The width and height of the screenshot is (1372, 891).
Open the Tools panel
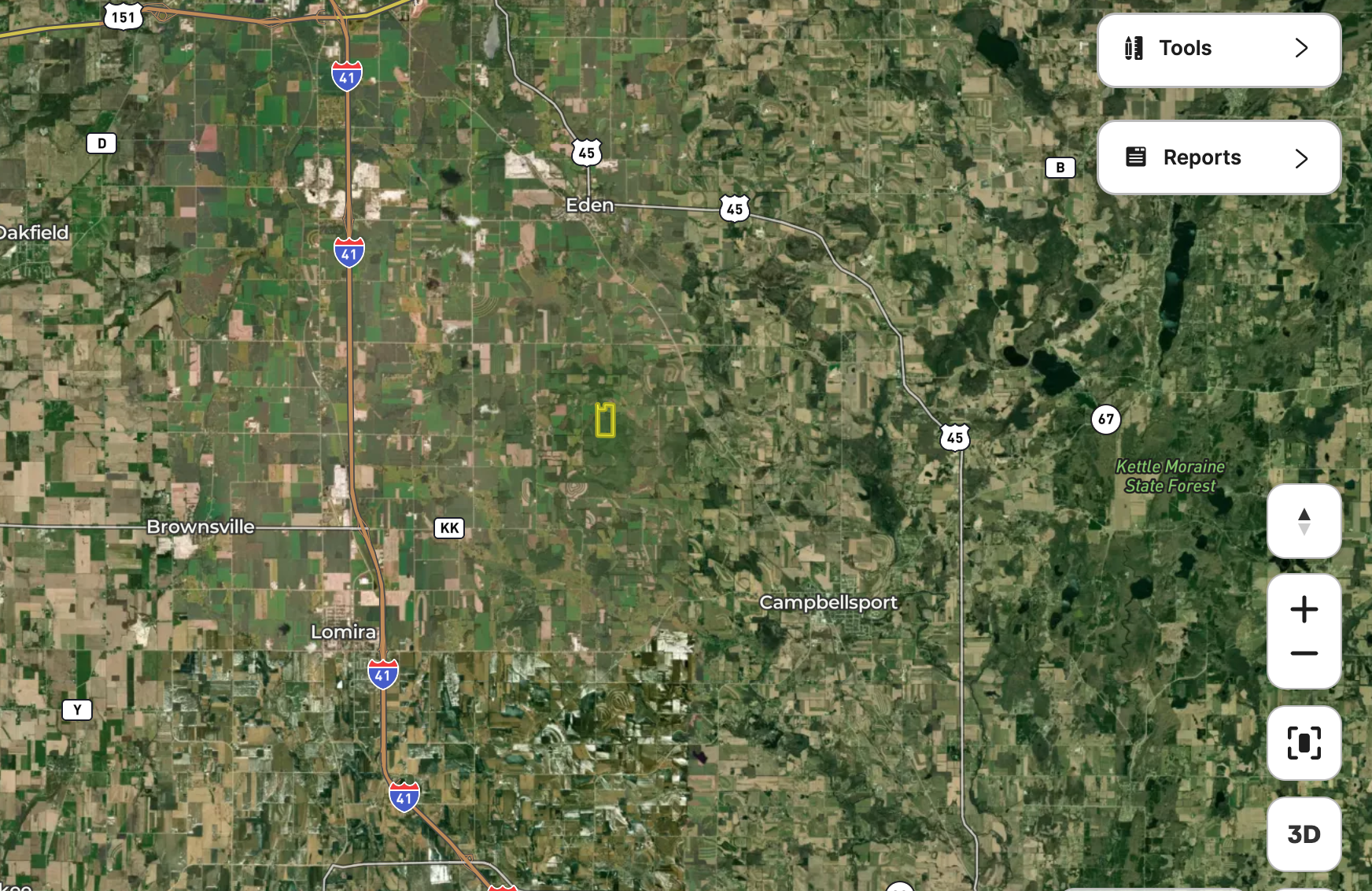pos(1218,49)
